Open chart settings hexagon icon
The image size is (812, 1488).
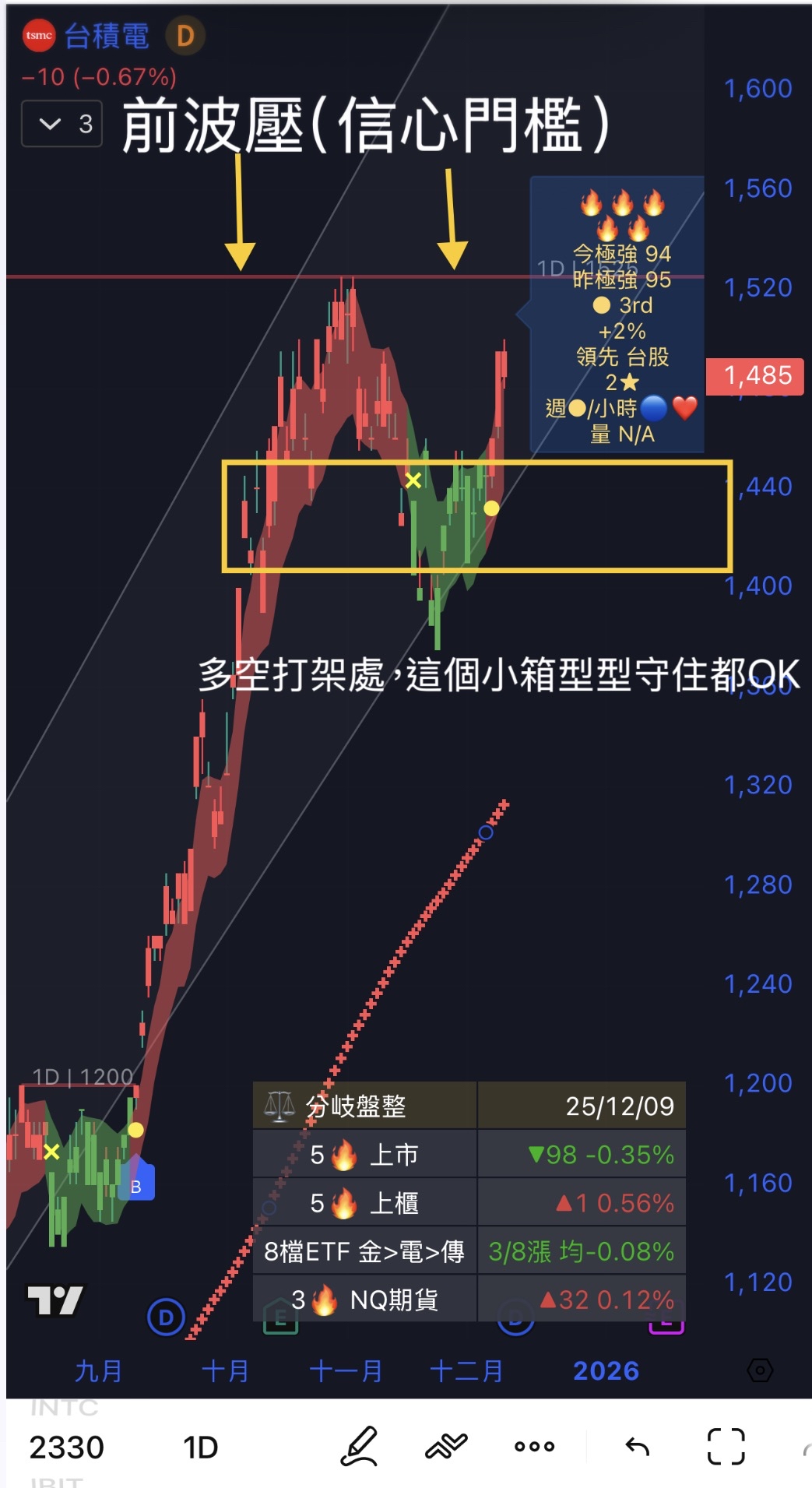tap(760, 1370)
